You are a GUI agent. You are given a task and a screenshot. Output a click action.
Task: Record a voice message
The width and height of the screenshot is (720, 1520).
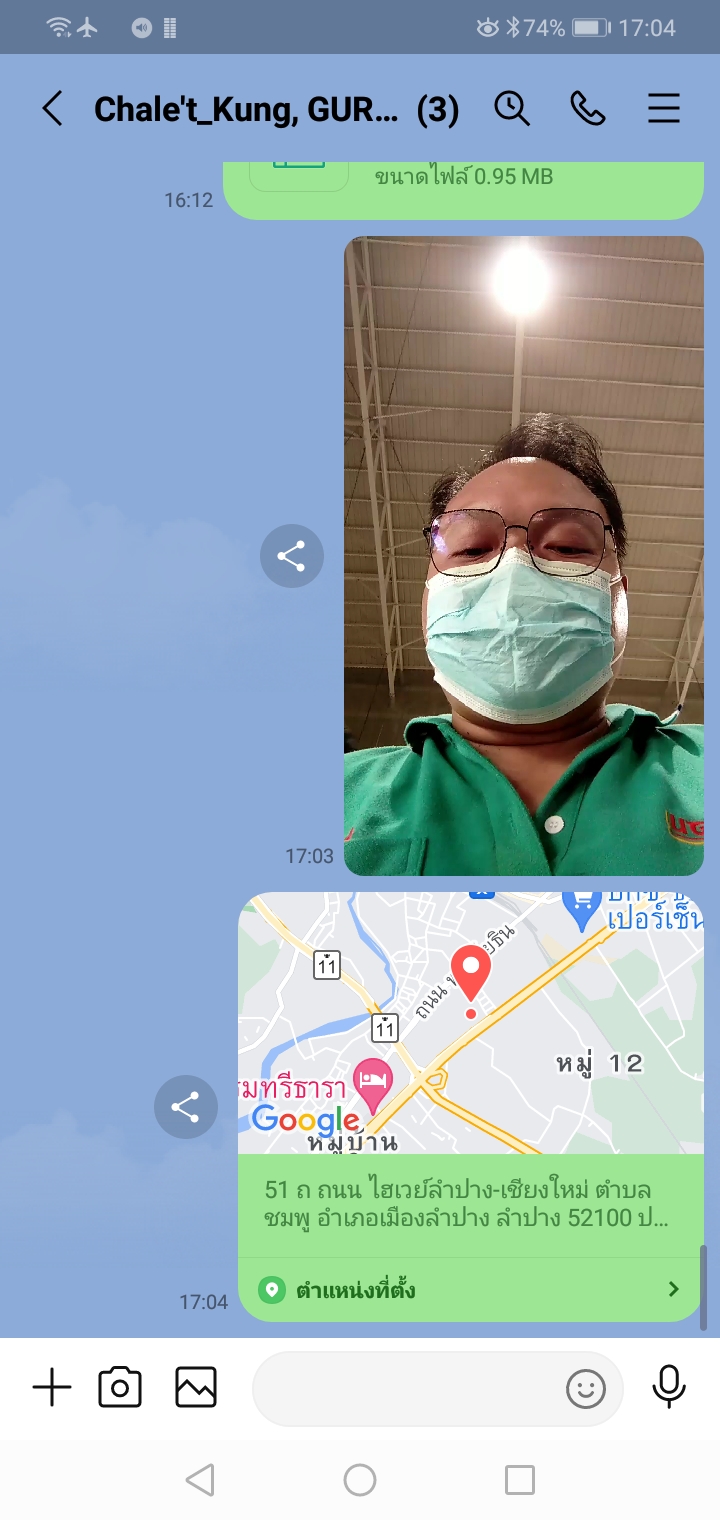pos(669,1387)
